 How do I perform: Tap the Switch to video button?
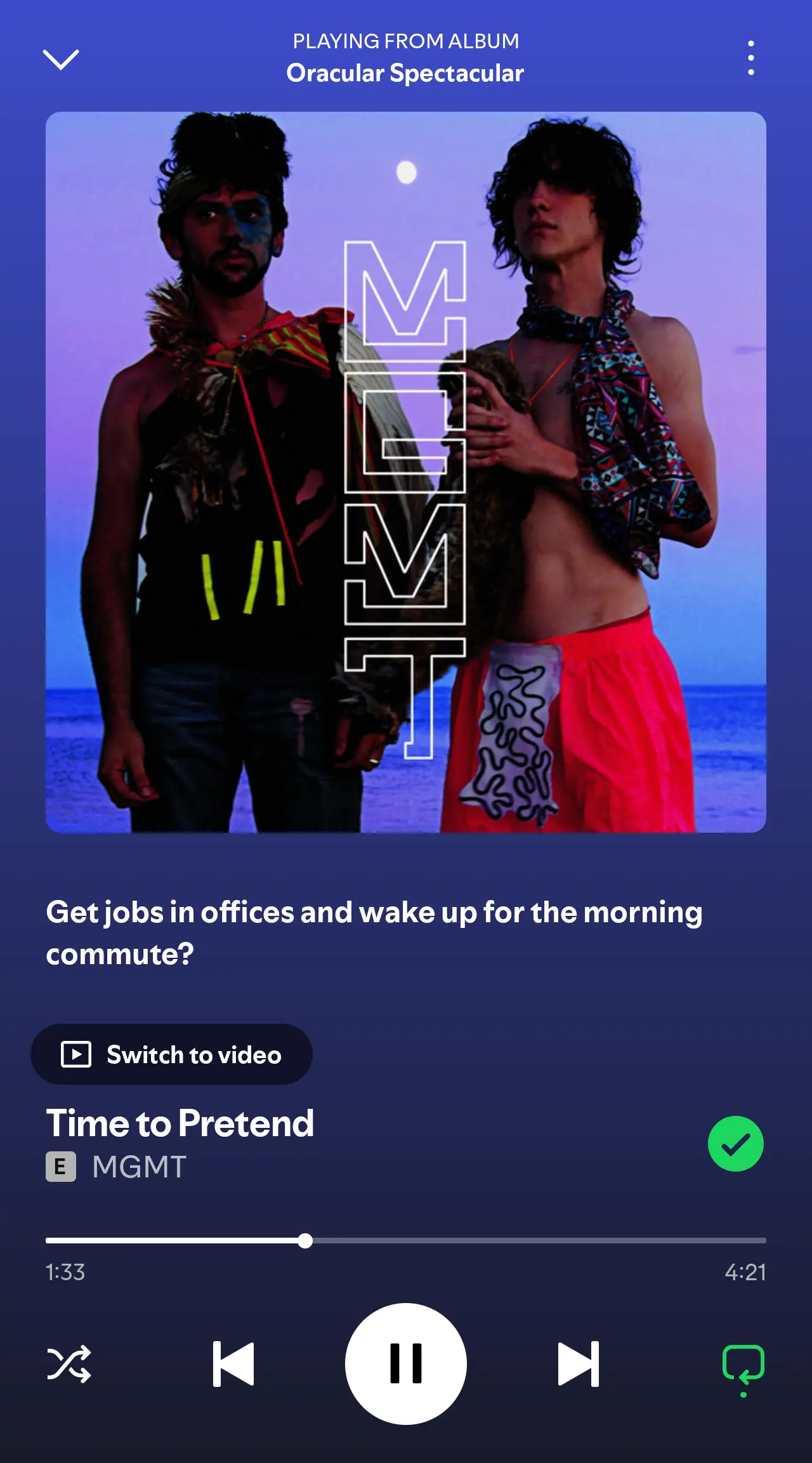[x=171, y=1054]
